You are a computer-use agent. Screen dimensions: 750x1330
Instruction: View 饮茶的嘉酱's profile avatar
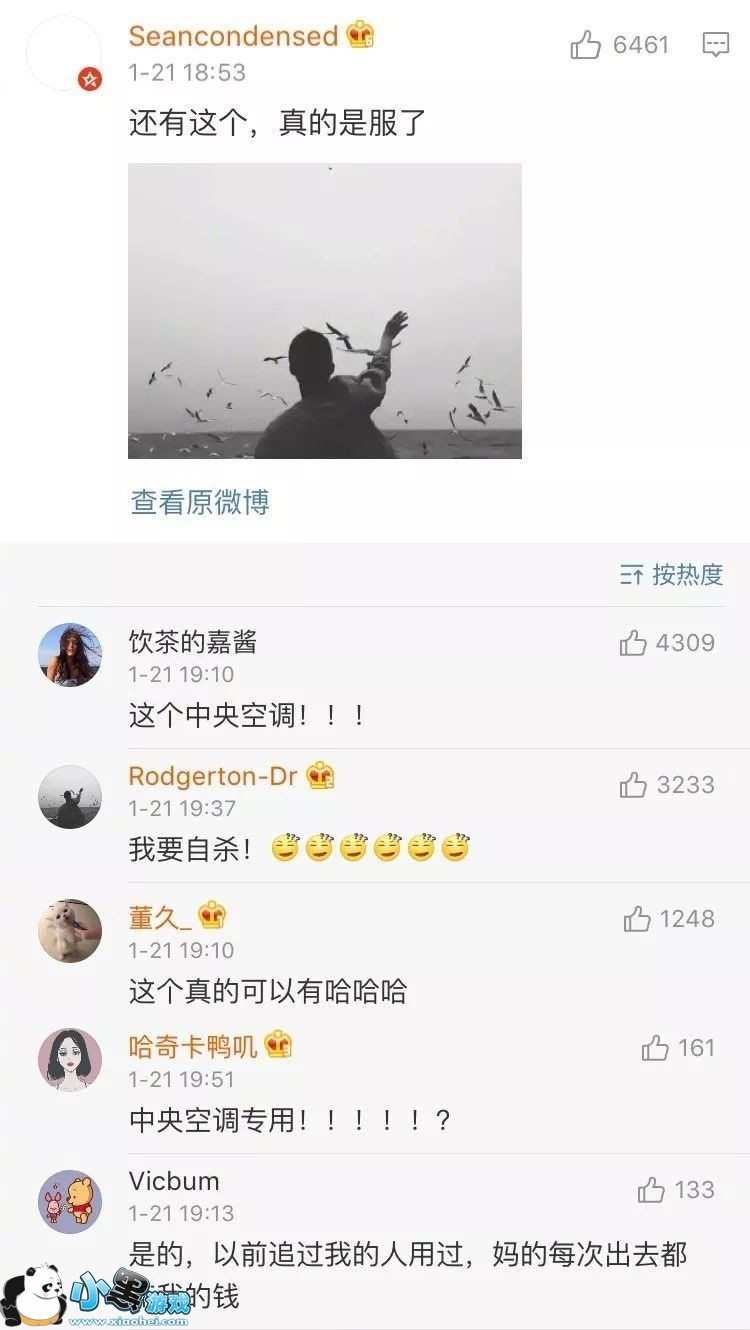pyautogui.click(x=70, y=655)
